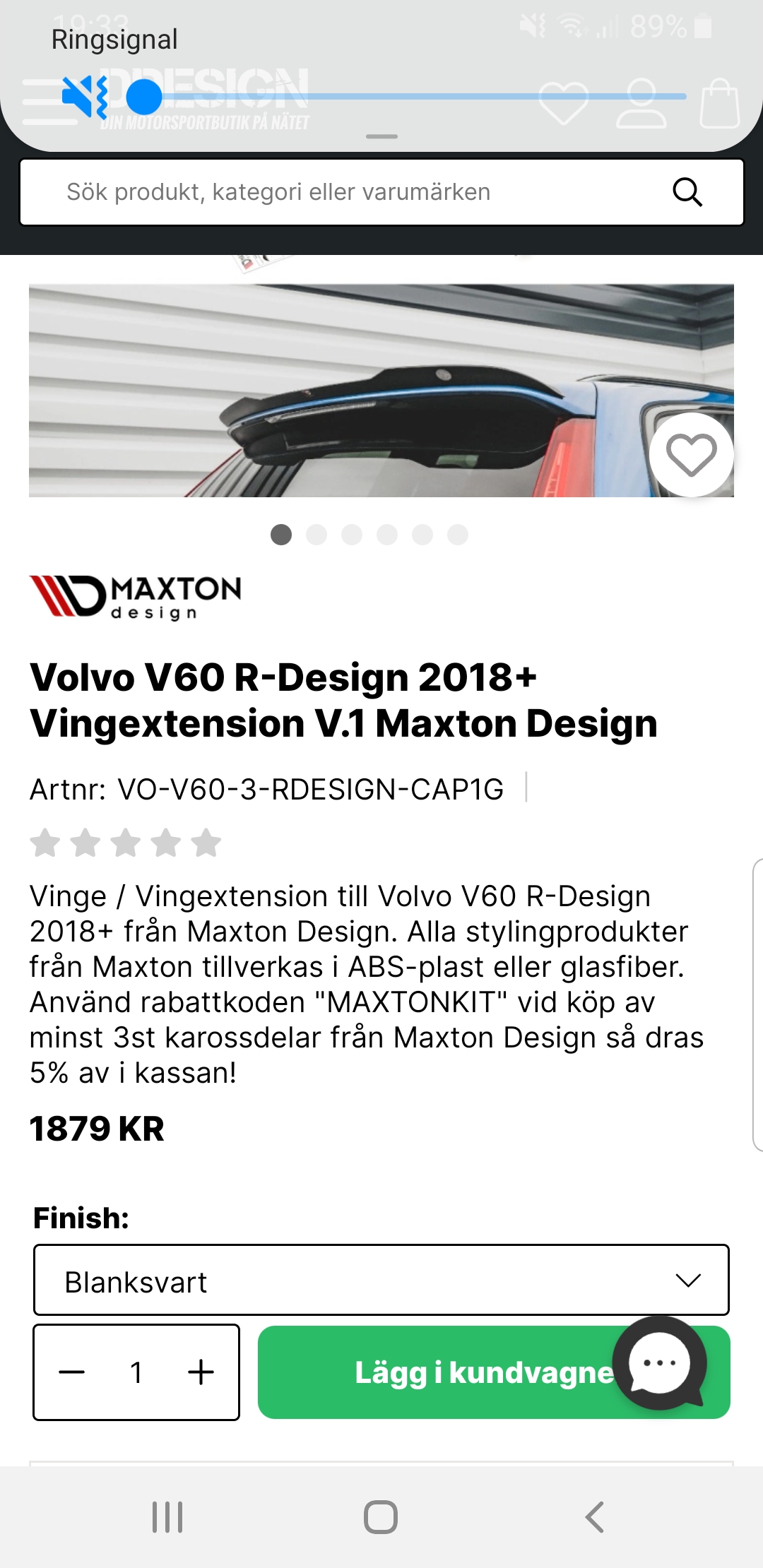The image size is (763, 1568).
Task: Expand volume panel via the small handle
Action: [381, 136]
